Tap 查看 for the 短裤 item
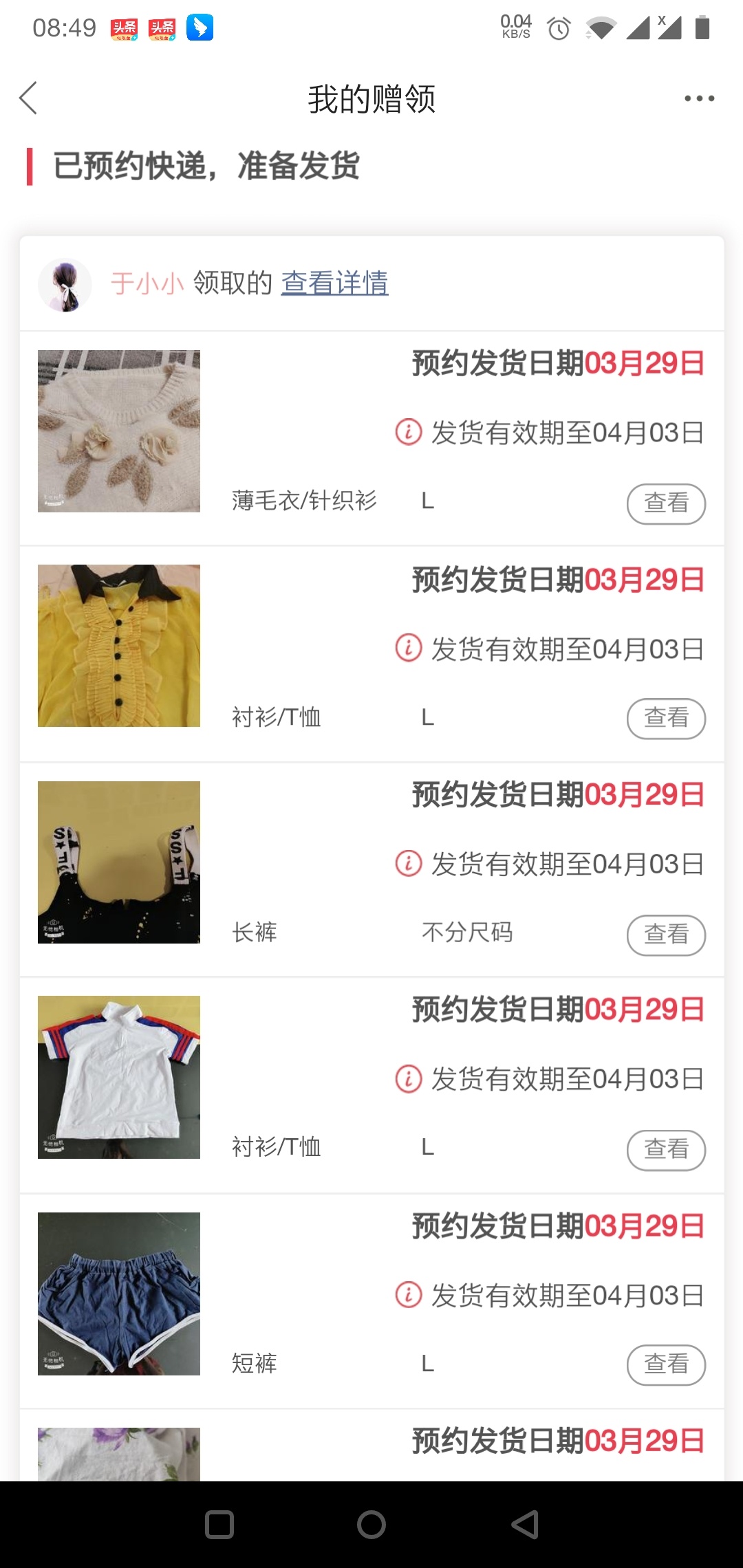This screenshot has width=743, height=1568. tap(666, 1365)
